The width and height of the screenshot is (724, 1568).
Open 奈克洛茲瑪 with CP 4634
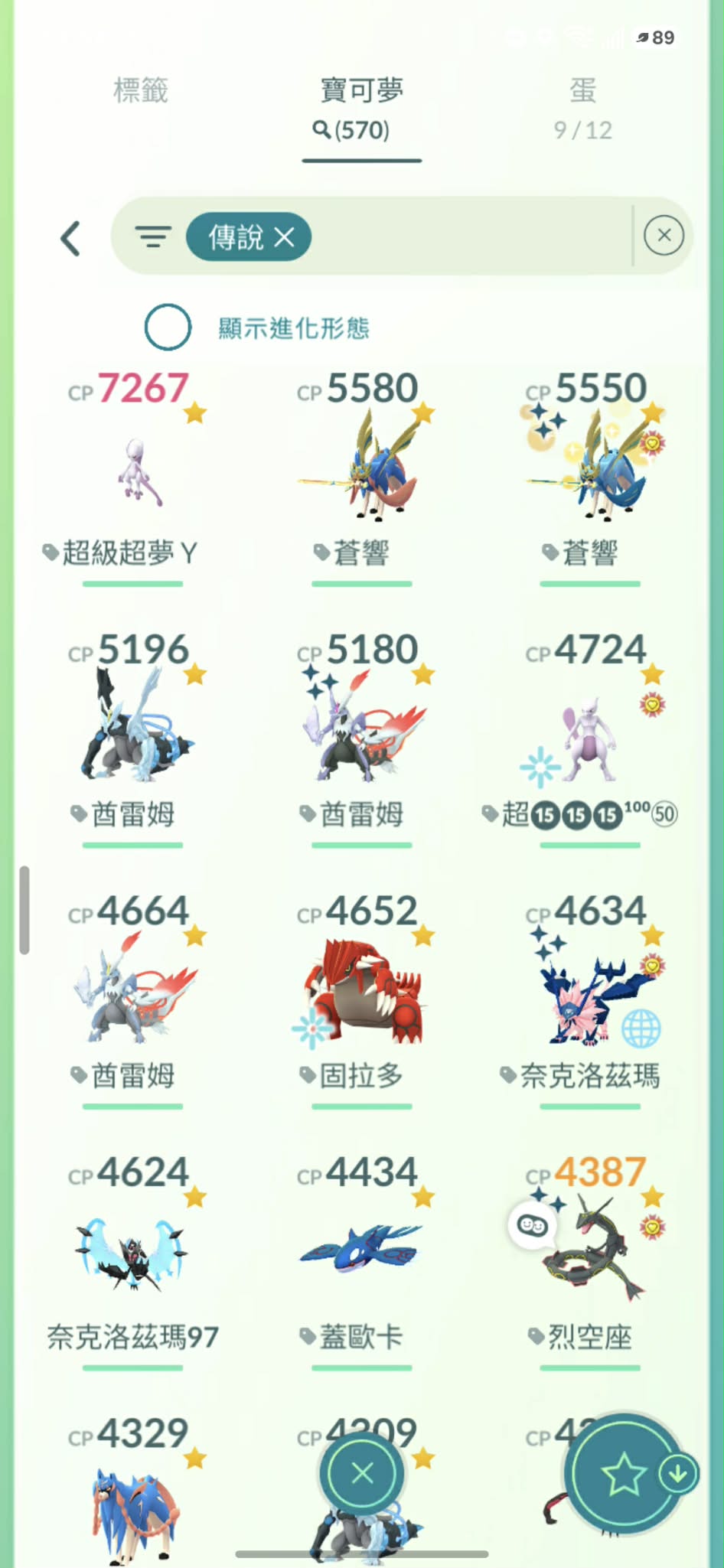[x=590, y=1000]
